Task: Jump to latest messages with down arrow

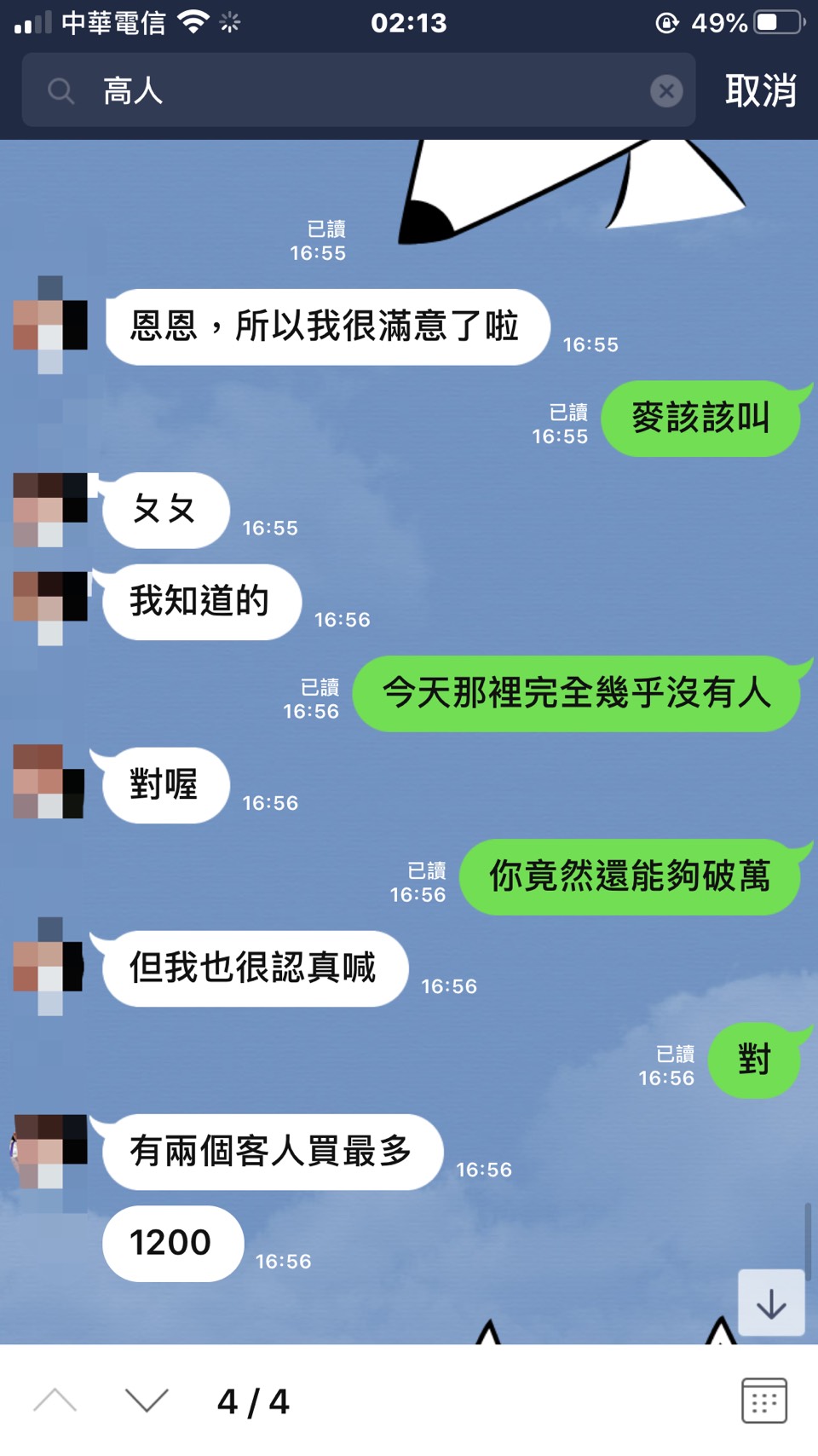Action: point(771,1303)
